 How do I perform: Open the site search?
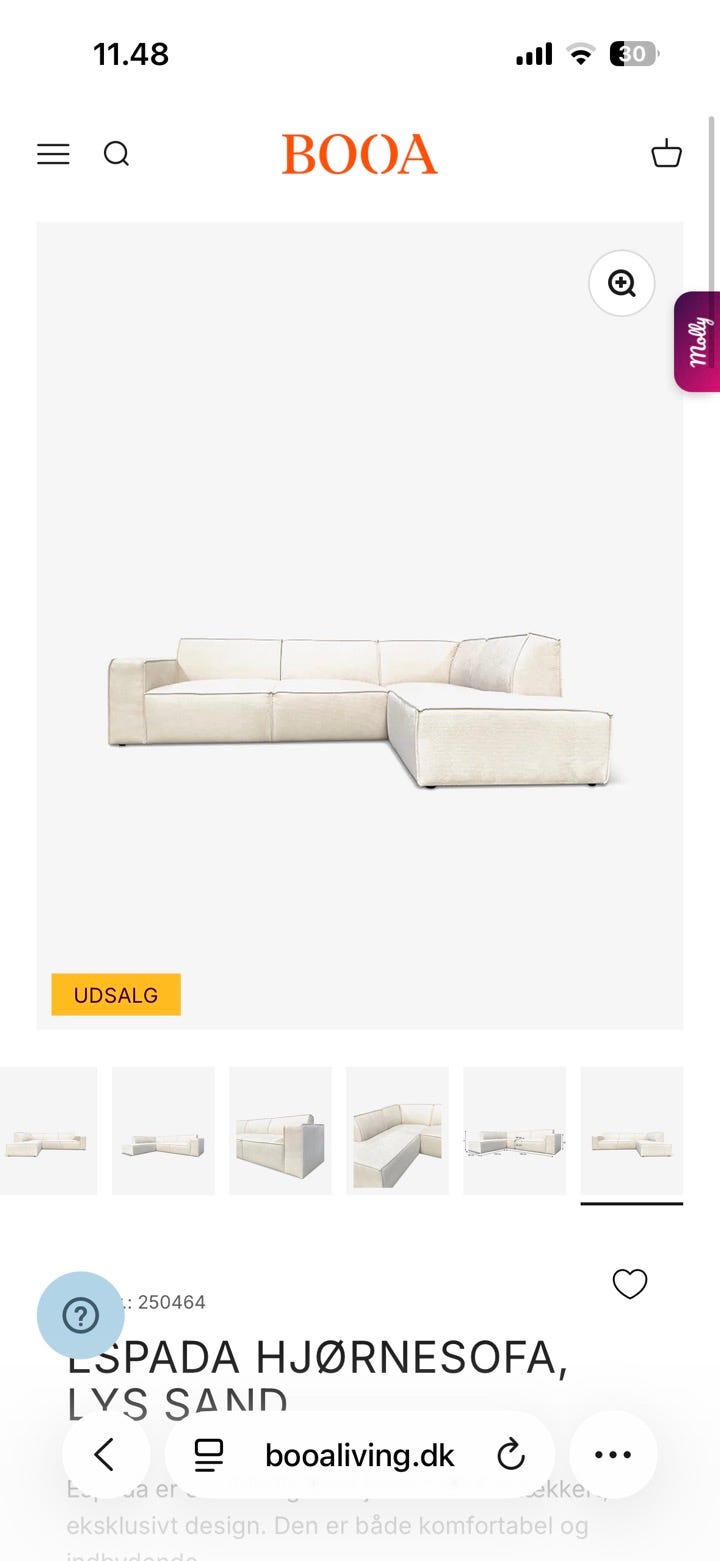tap(117, 154)
